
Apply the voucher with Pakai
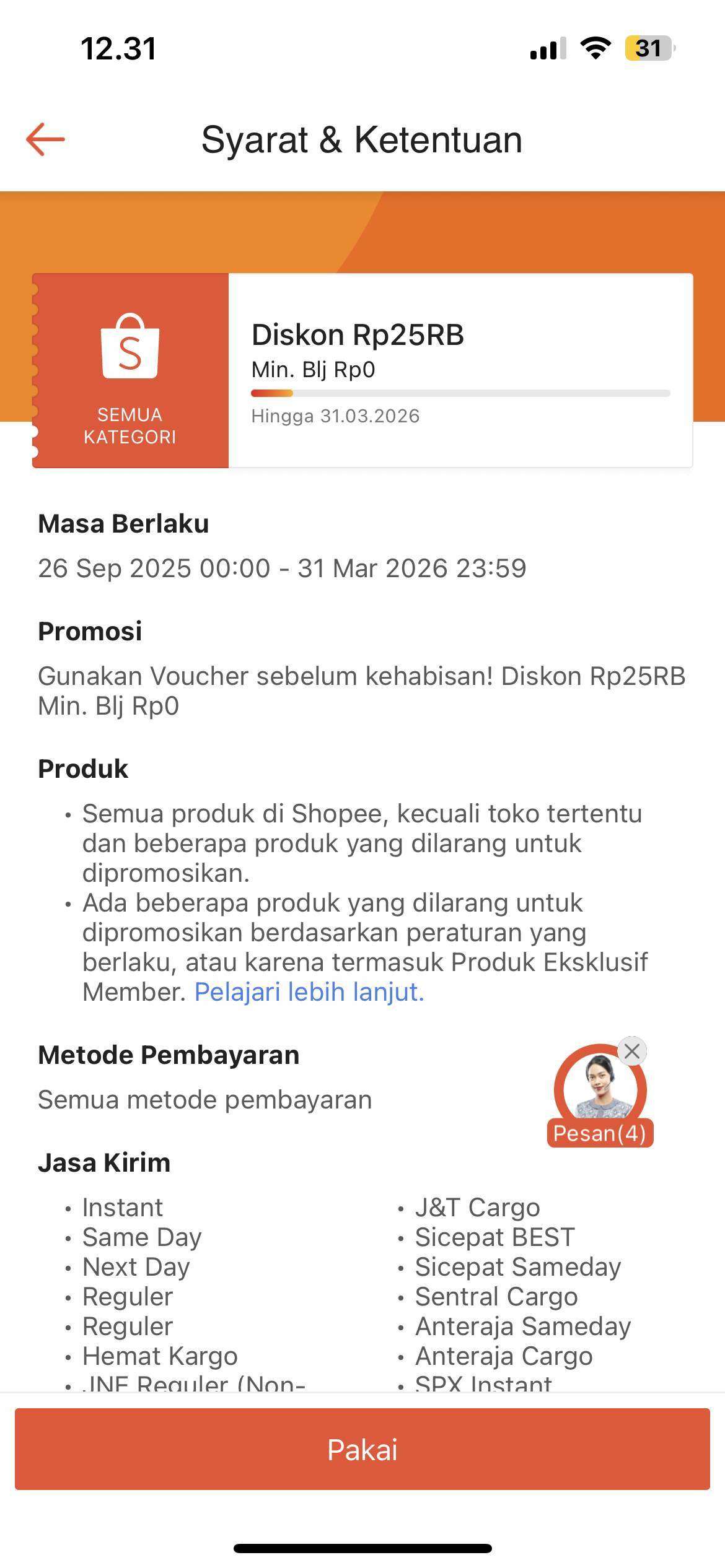362,1449
